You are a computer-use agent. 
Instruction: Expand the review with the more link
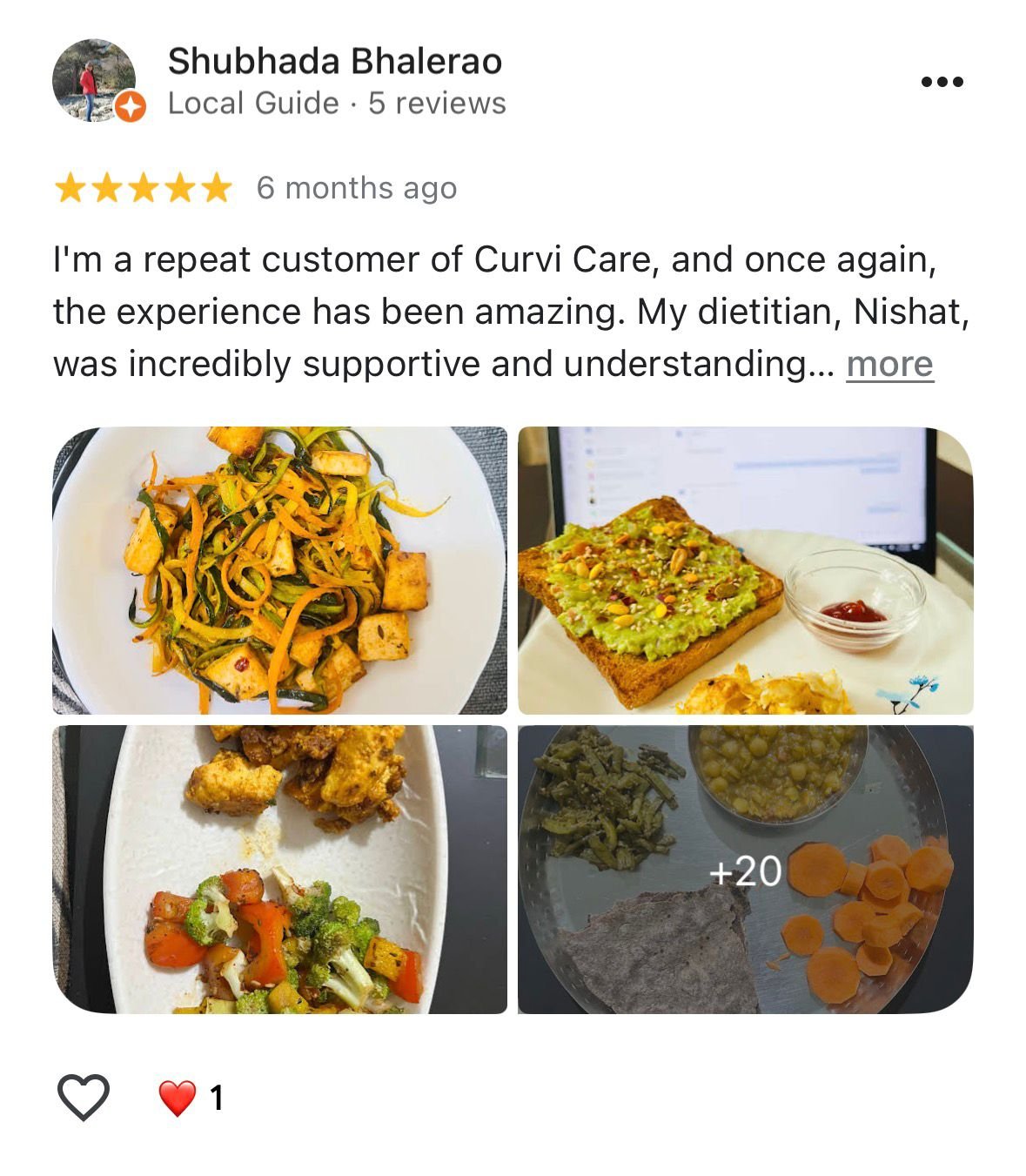[889, 364]
